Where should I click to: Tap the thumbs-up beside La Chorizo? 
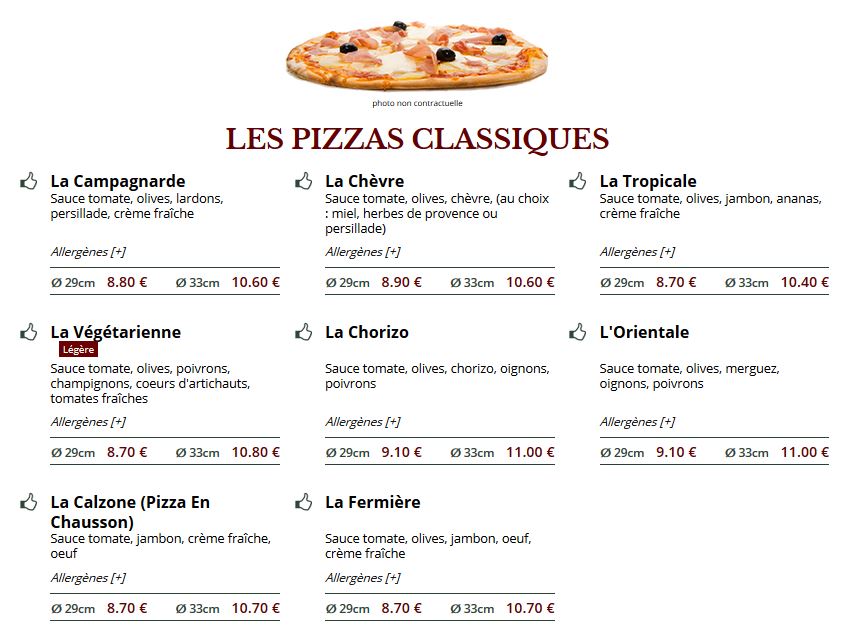[304, 332]
